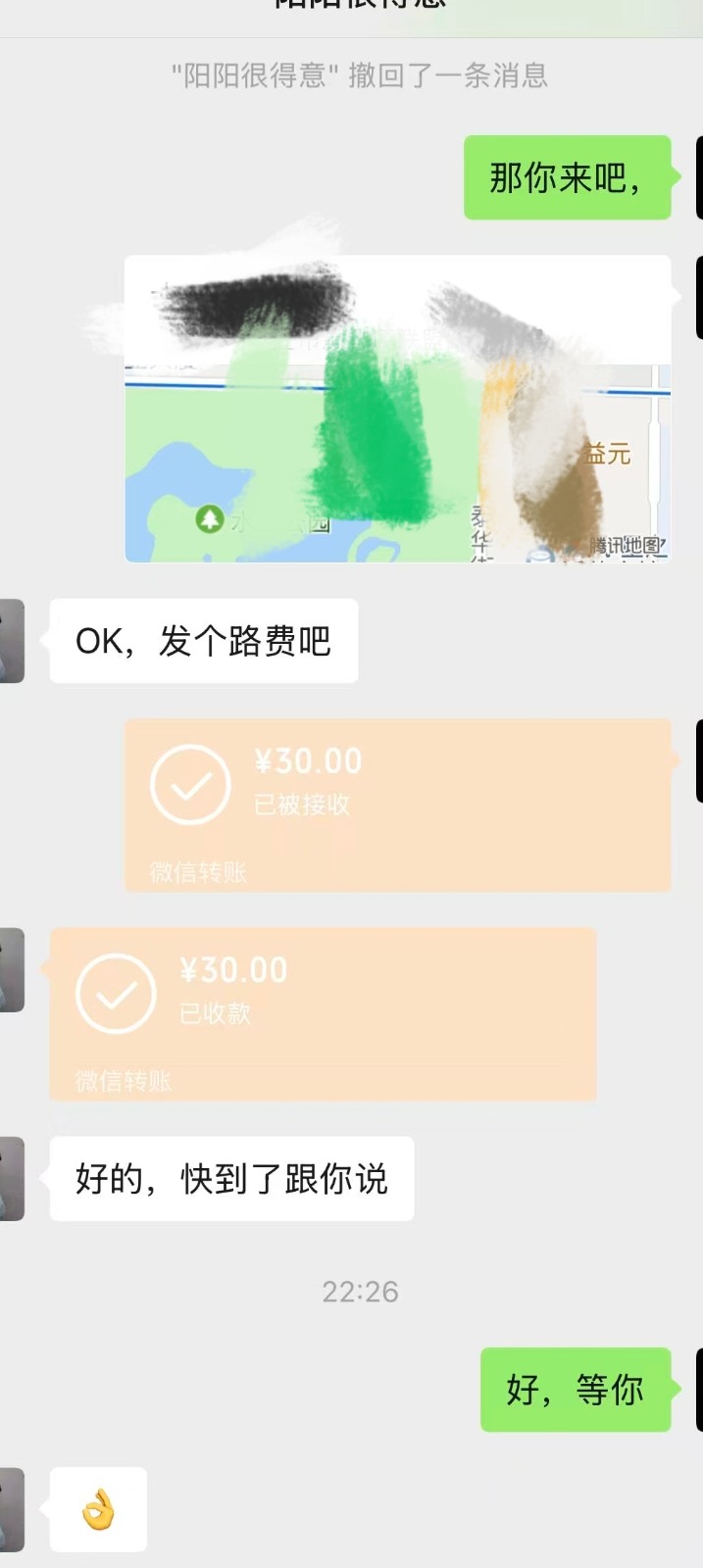703x1568 pixels.
Task: Tap my avatar beside "那你来吧"
Action: (x=697, y=177)
